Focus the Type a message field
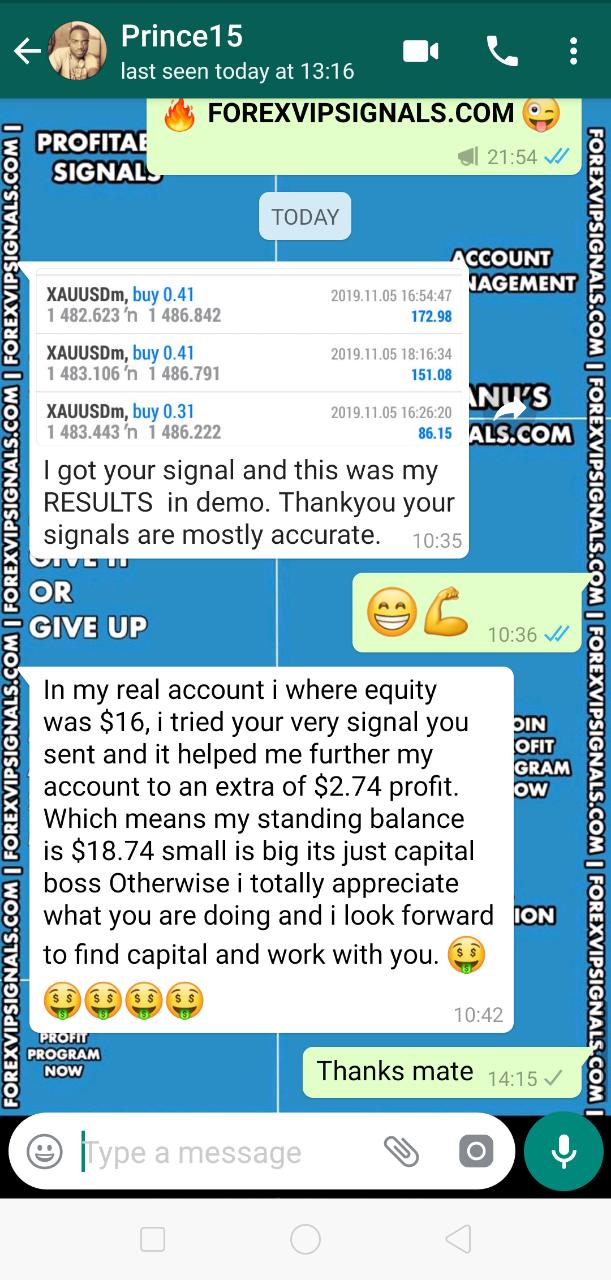 230,1152
